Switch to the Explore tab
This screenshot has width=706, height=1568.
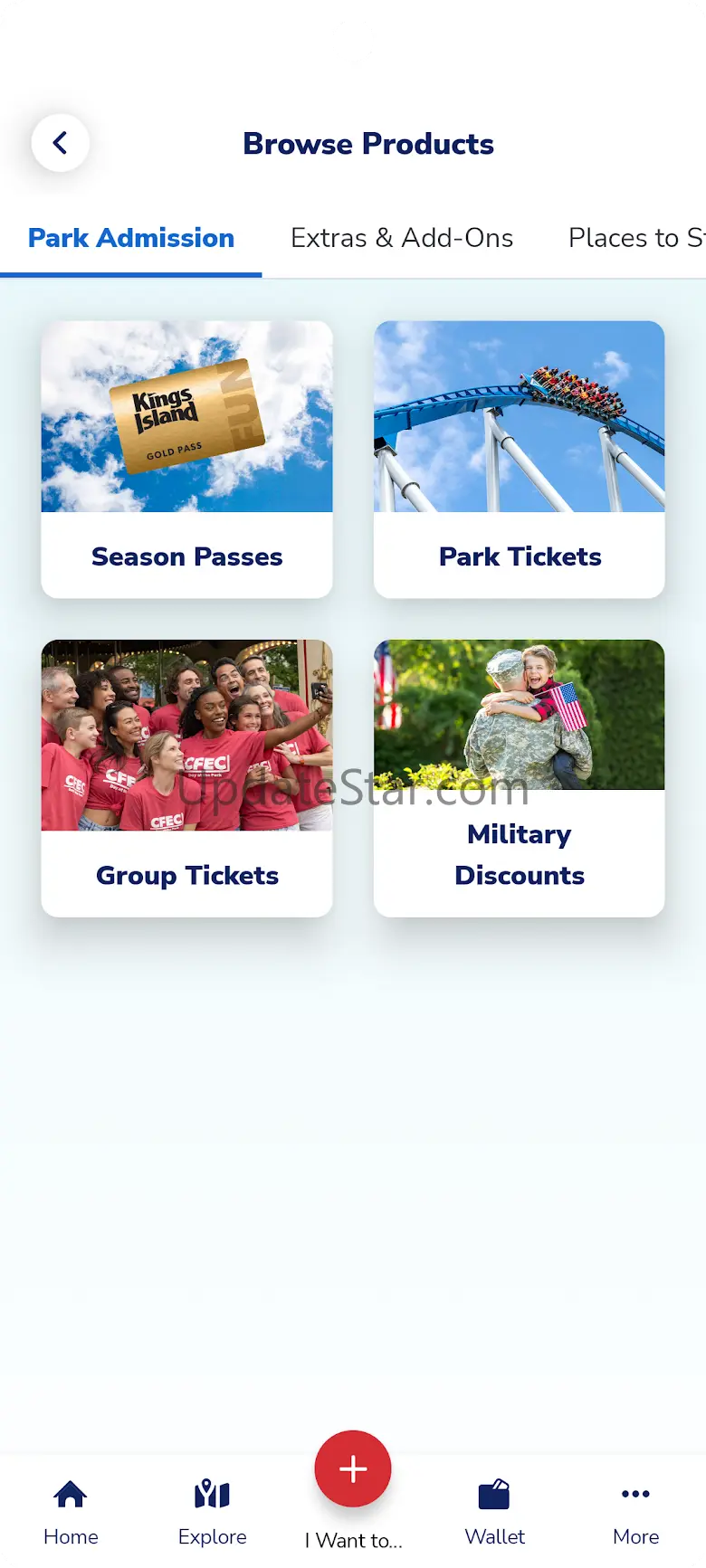pyautogui.click(x=212, y=1513)
